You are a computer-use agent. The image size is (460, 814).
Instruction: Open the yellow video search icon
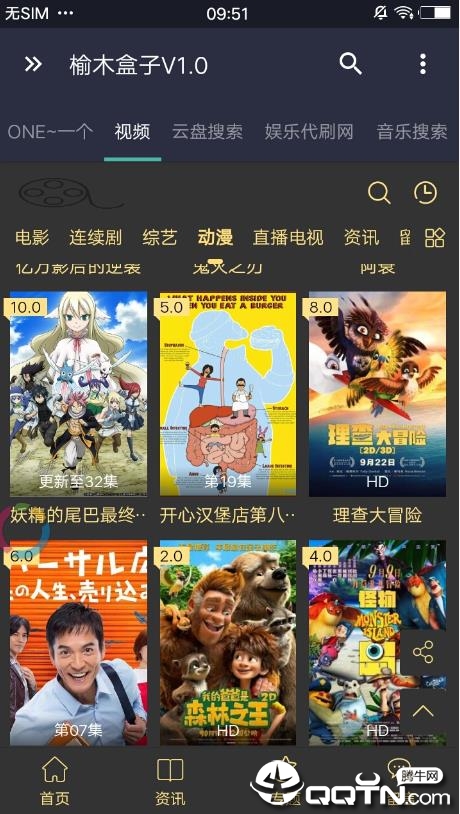pos(379,193)
